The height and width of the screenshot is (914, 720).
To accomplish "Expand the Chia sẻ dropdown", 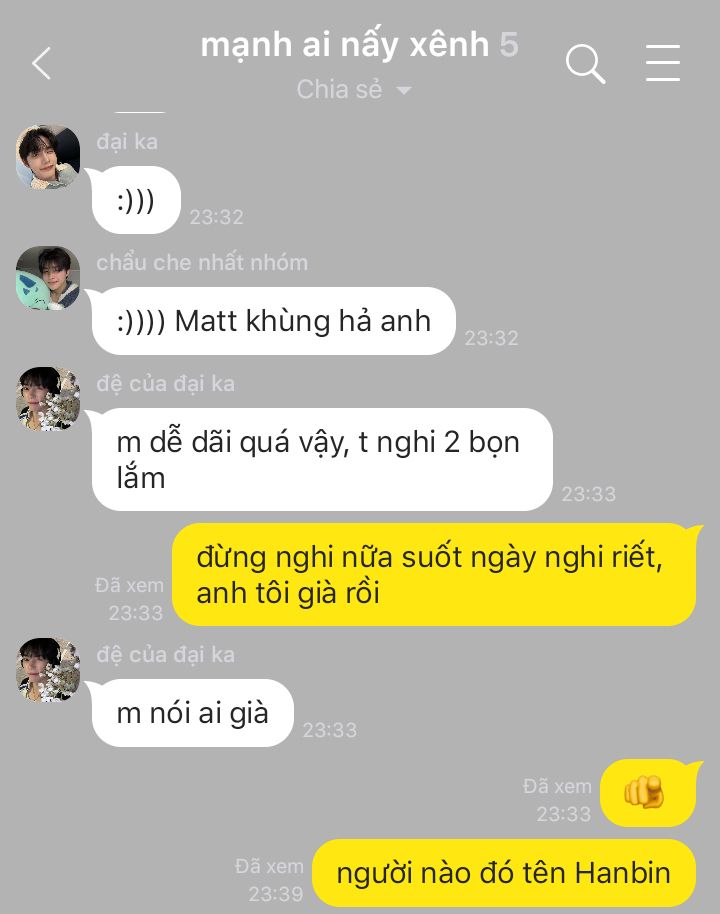I will [x=354, y=90].
